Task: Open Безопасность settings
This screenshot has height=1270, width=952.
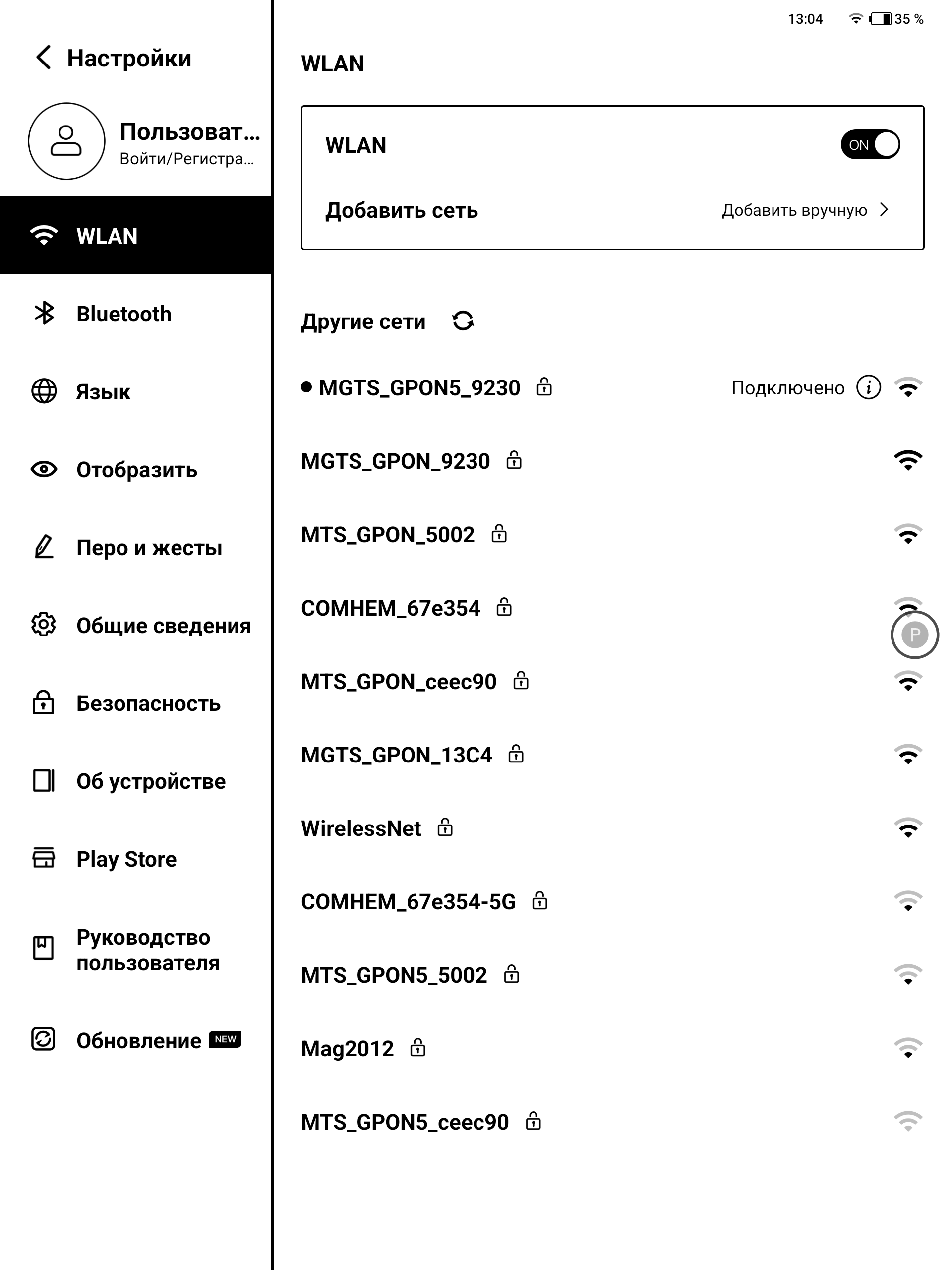Action: tap(148, 703)
